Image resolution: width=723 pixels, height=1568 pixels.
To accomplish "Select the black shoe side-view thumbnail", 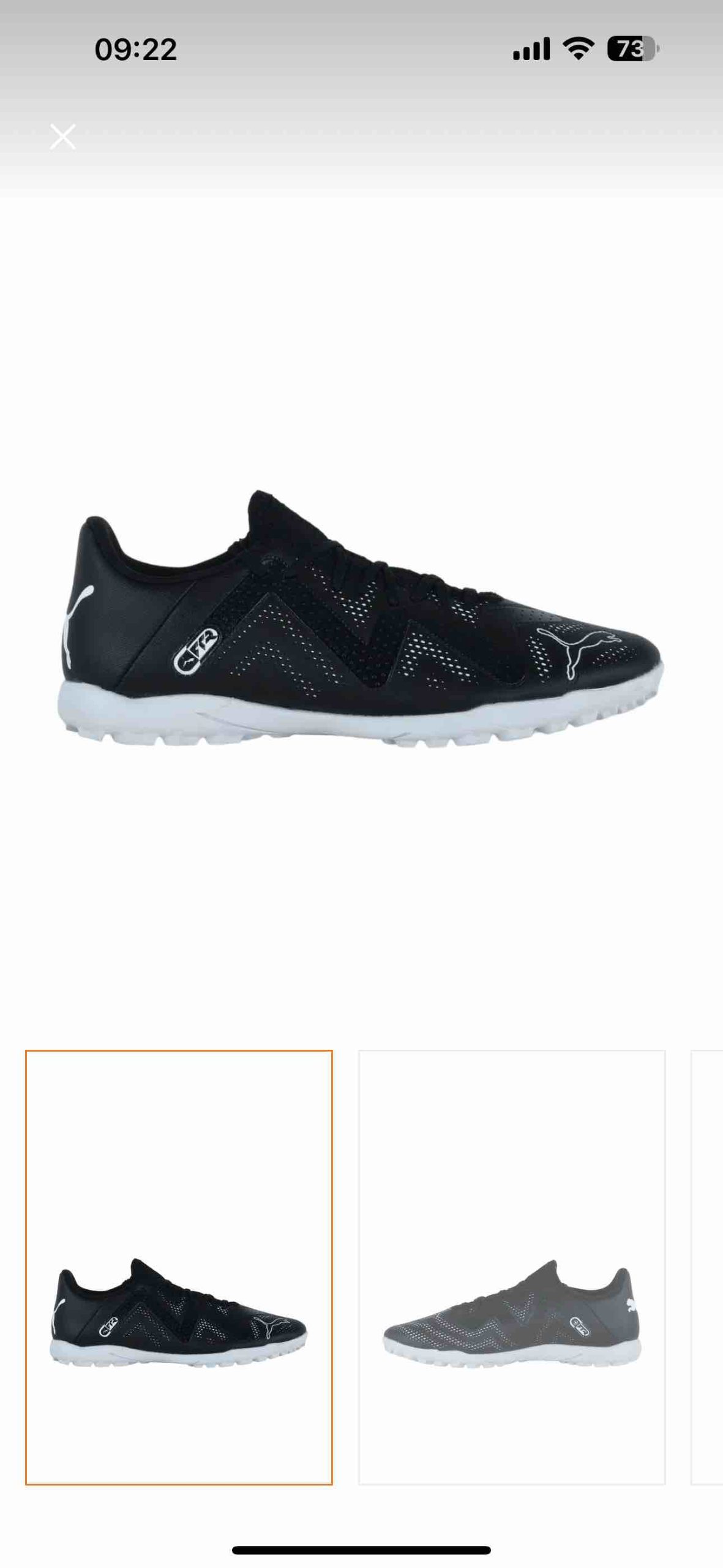I will click(x=179, y=1267).
